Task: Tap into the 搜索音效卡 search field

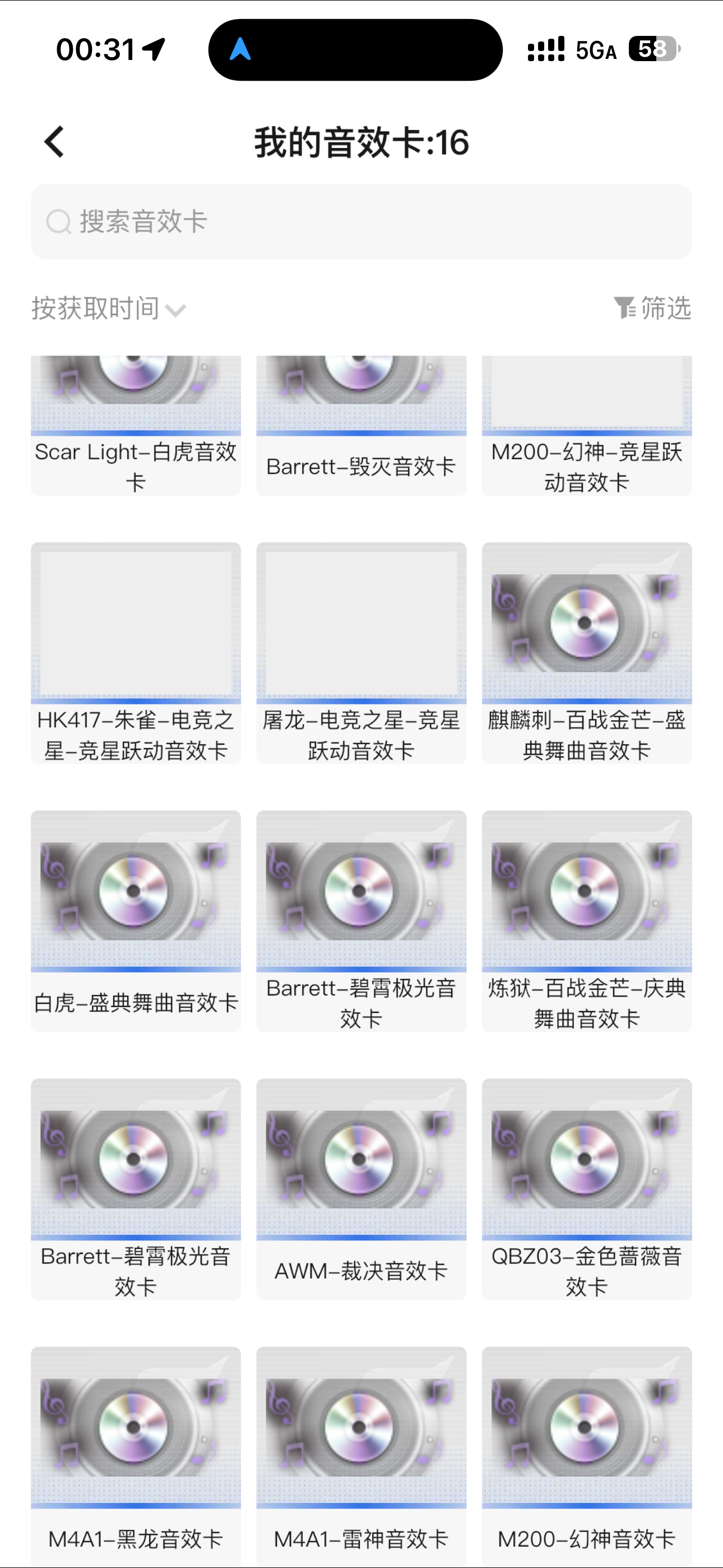Action: (361, 222)
